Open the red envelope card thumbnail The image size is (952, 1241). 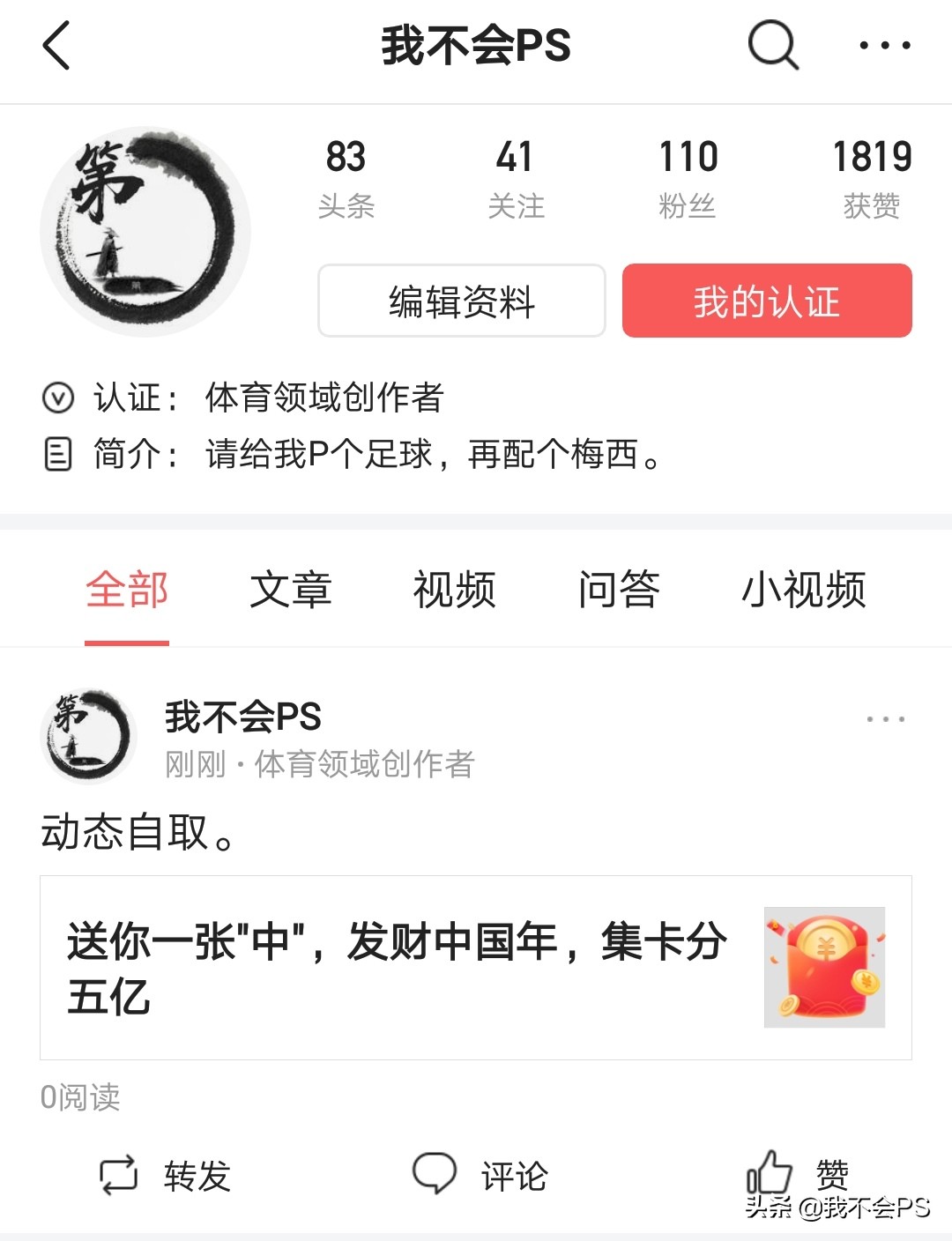(825, 965)
